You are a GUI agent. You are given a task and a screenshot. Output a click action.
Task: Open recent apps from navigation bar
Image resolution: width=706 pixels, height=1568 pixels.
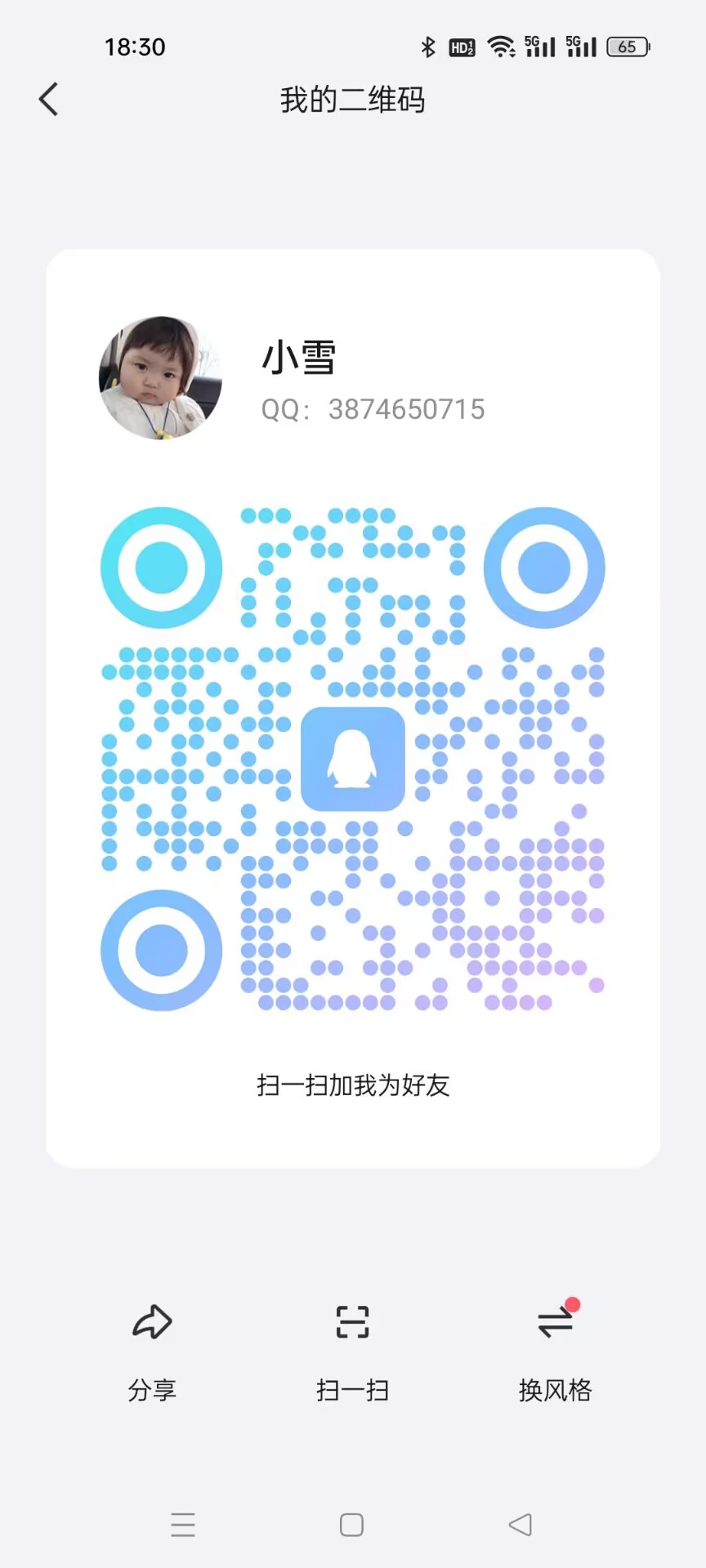tap(183, 1525)
